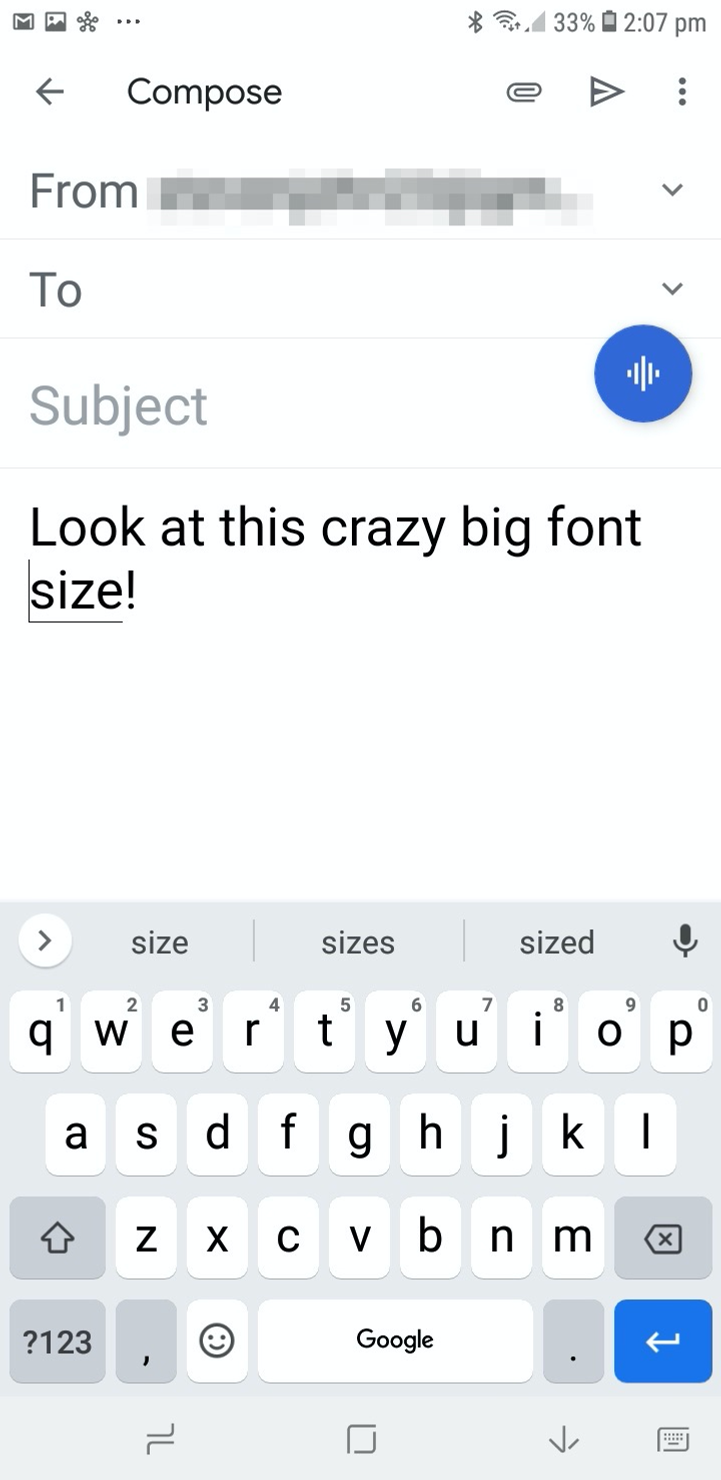Tap the Gmail icon in the status bar
The image size is (721, 1480).
tap(22, 20)
